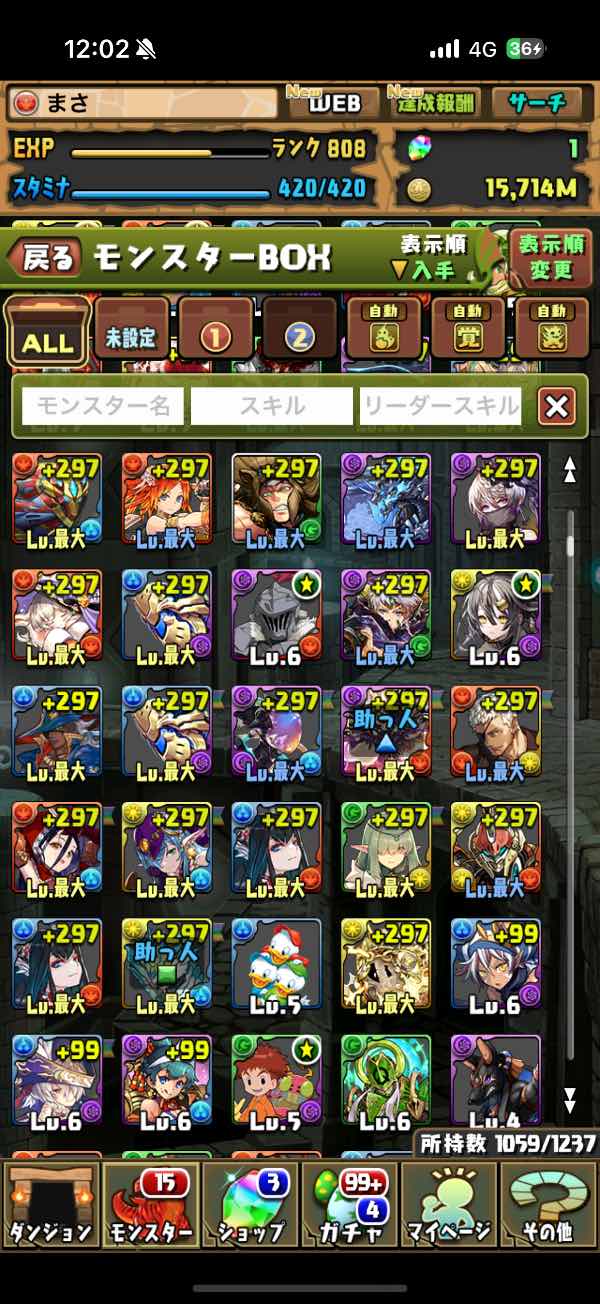Close the search filter bar
Screen dimensions: 600x1304
tap(556, 407)
